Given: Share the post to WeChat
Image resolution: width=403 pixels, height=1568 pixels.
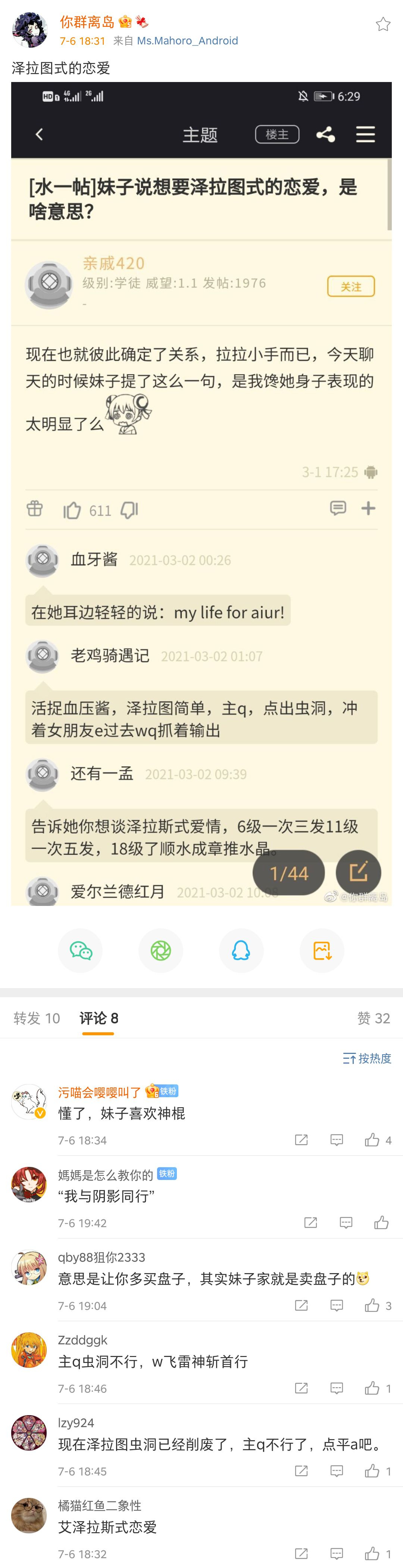Looking at the screenshot, I should (81, 950).
